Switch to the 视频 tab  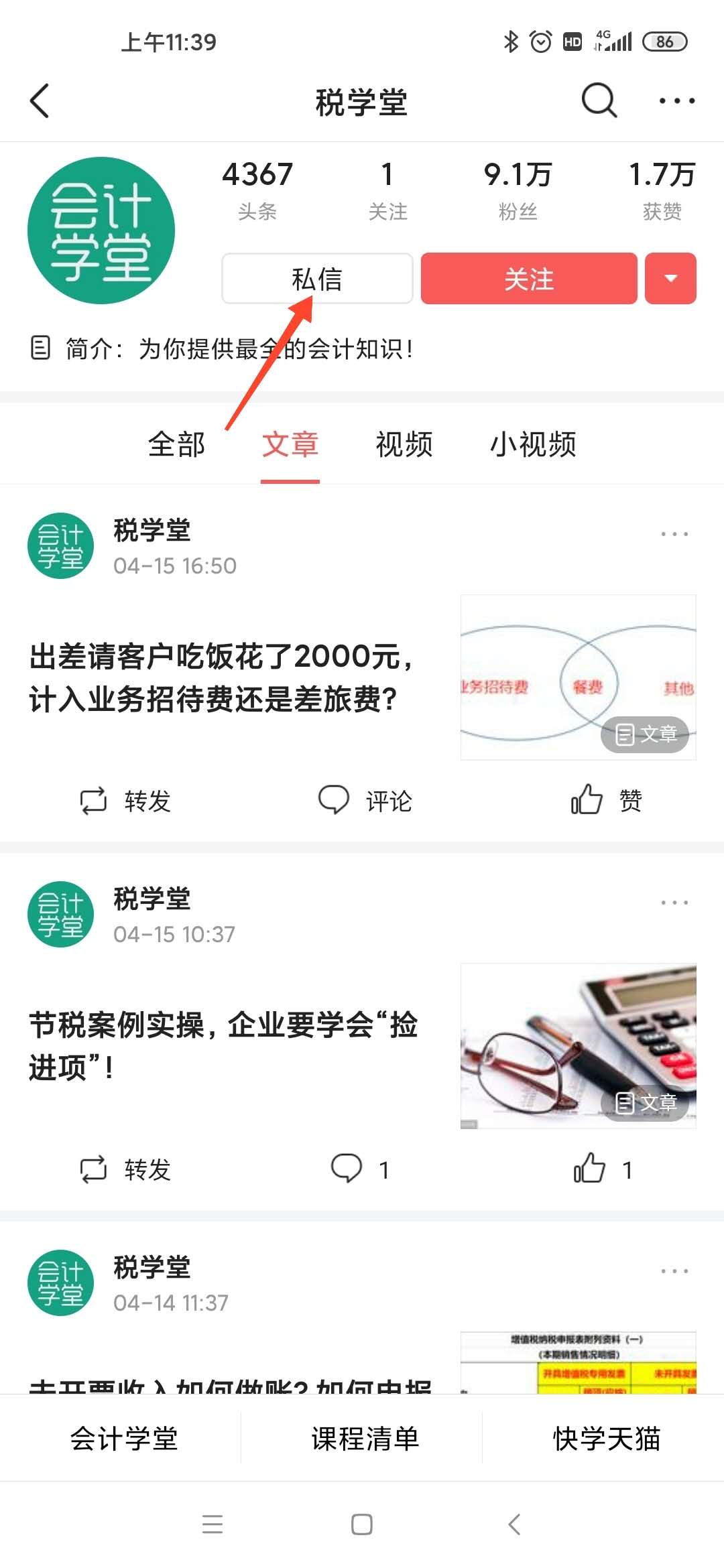click(x=404, y=444)
